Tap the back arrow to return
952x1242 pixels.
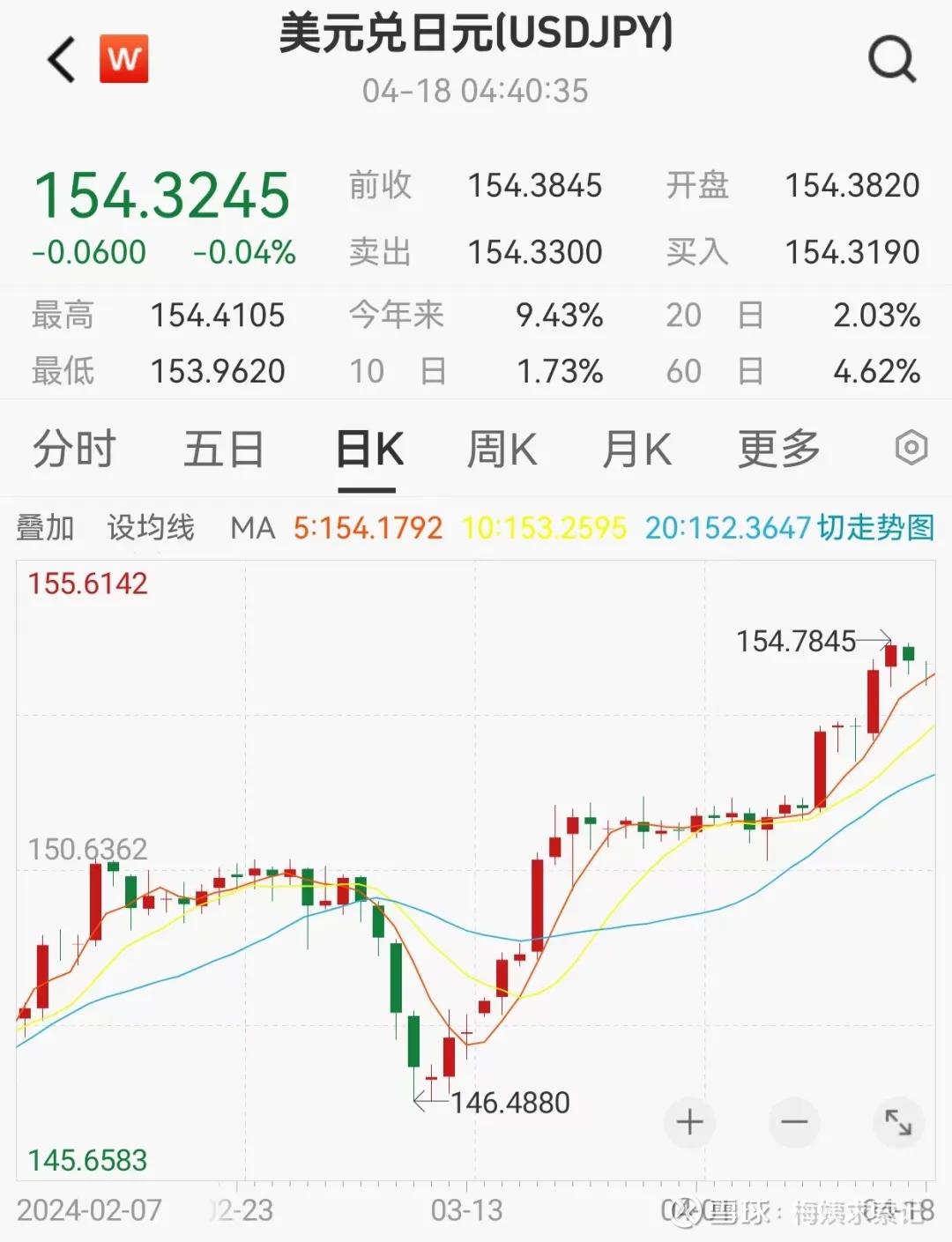tap(58, 59)
